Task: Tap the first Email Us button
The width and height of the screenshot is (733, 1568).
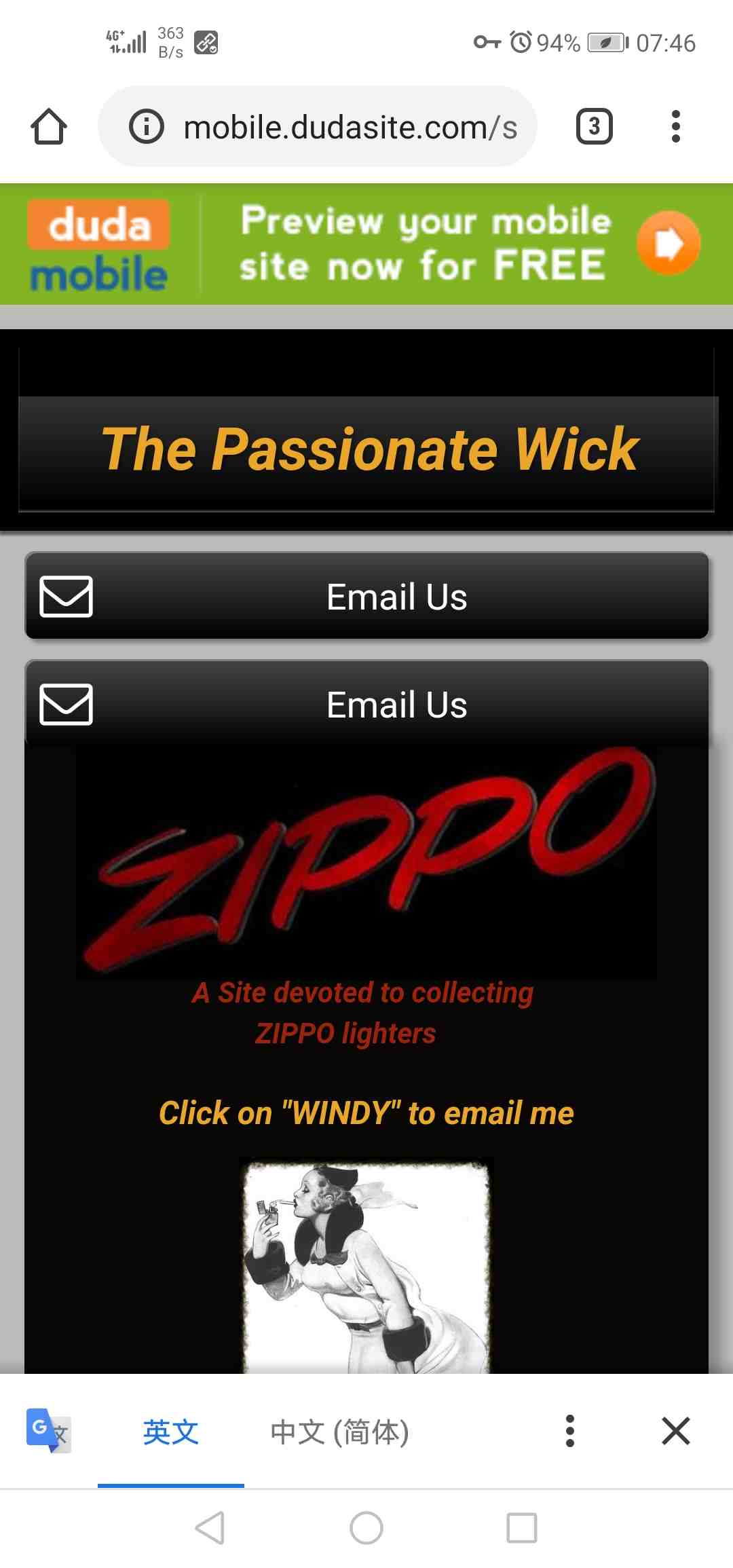Action: [366, 596]
